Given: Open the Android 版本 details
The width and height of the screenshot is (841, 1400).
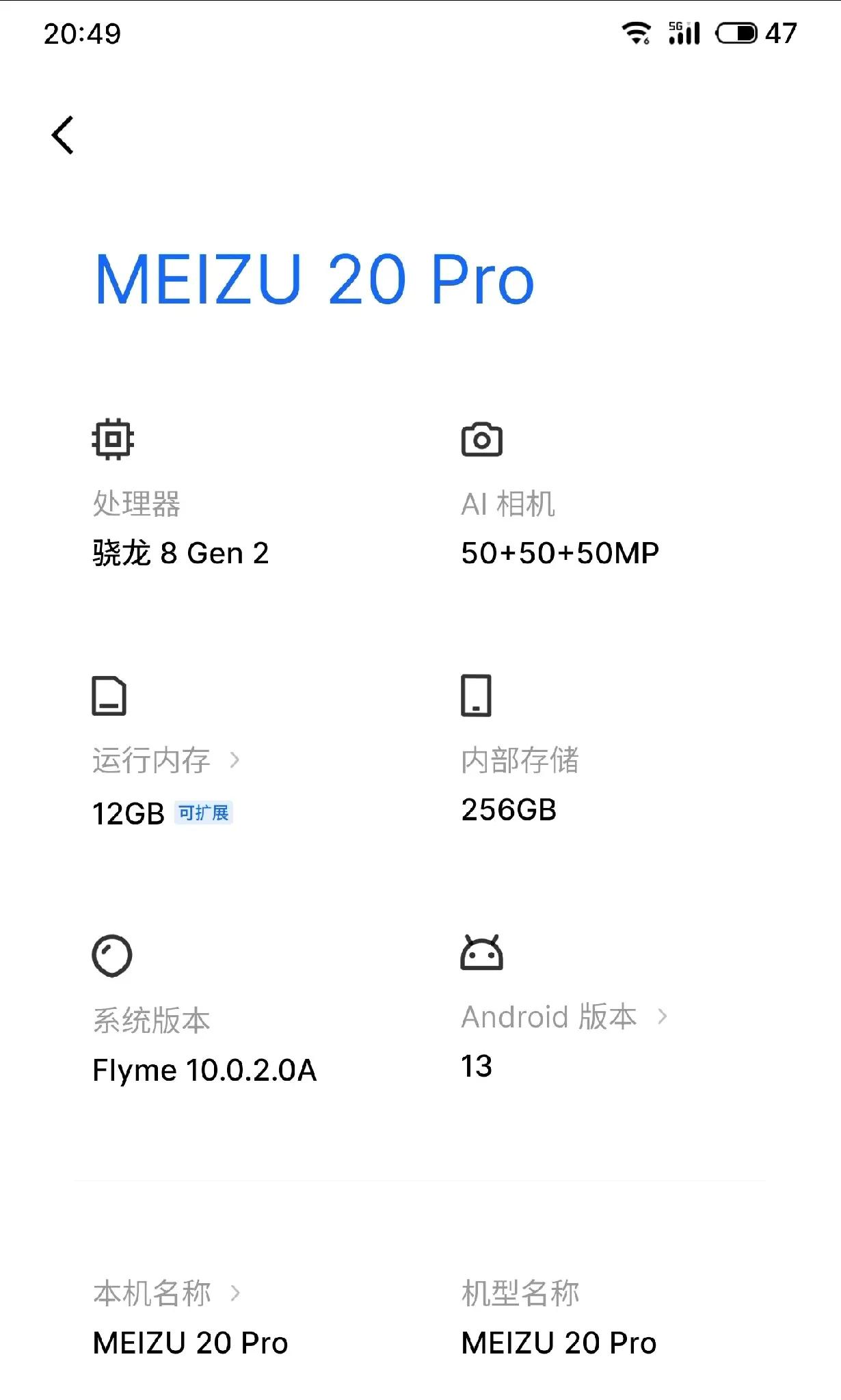Looking at the screenshot, I should (x=564, y=1017).
